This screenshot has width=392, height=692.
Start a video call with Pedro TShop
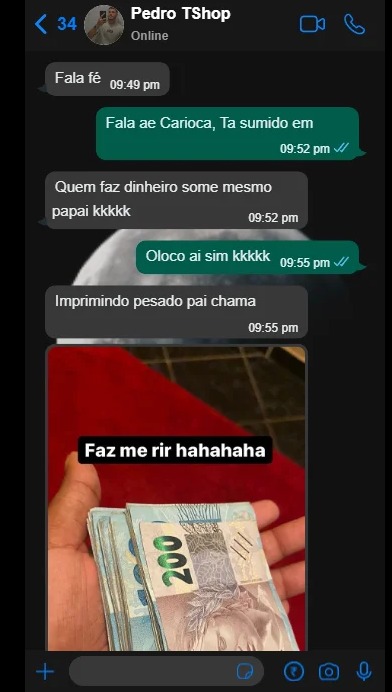(313, 24)
